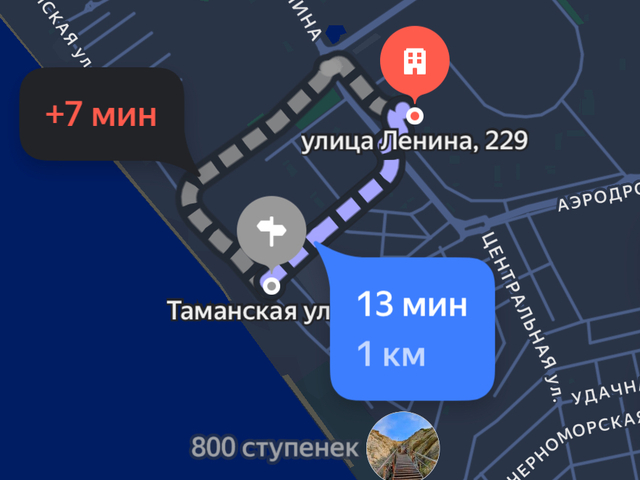
Task: Select the alternative route marked +7 мин
Action: coord(101,114)
